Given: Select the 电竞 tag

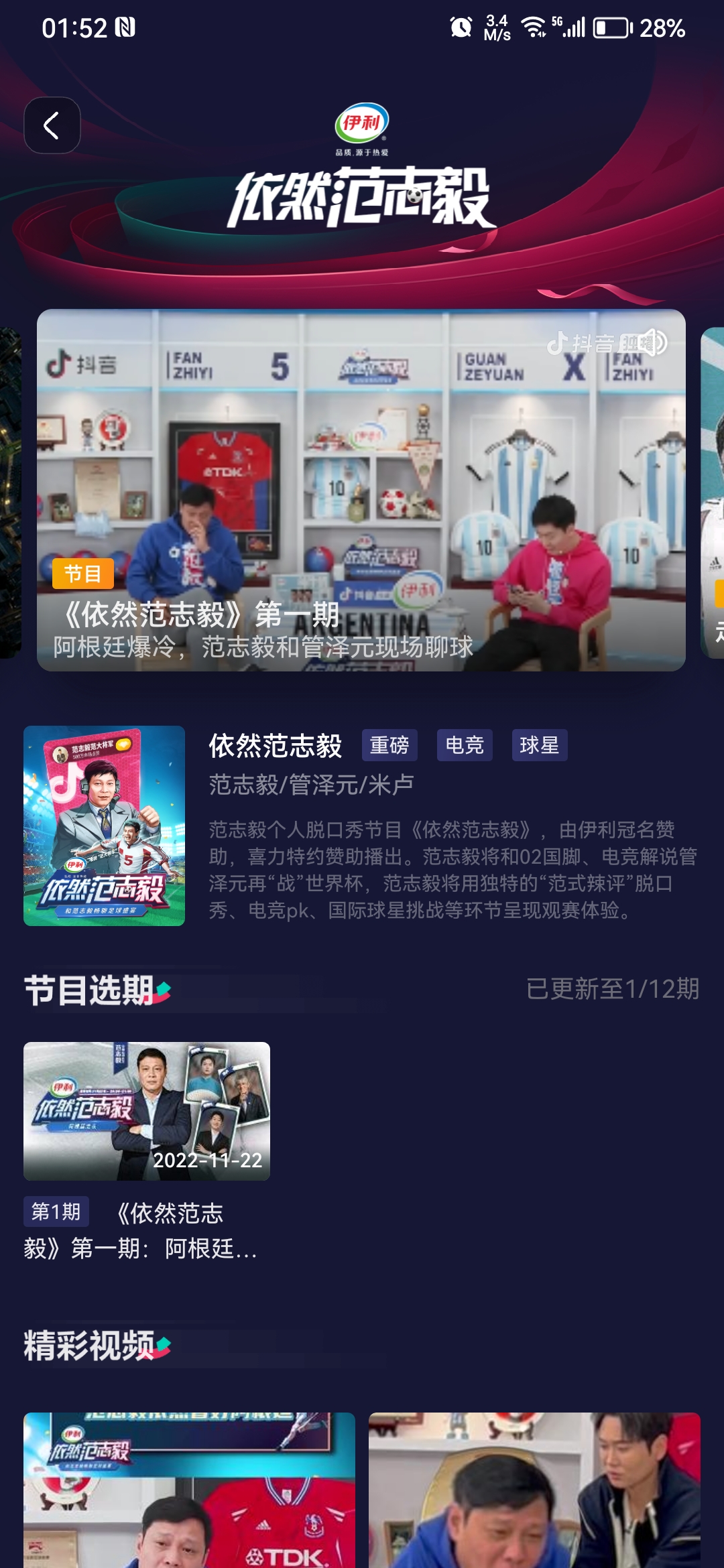Looking at the screenshot, I should coord(465,745).
